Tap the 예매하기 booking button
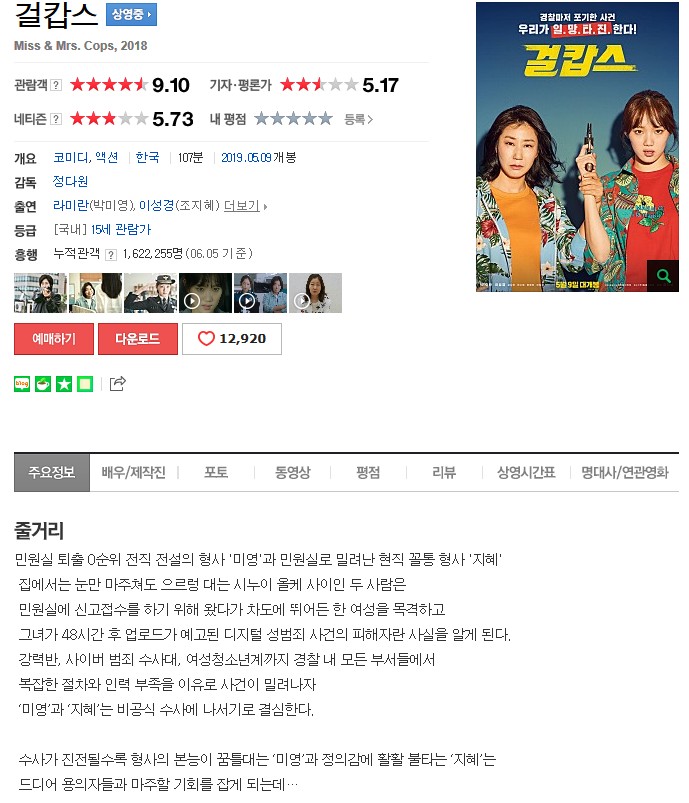The height and width of the screenshot is (803, 689). [53, 339]
